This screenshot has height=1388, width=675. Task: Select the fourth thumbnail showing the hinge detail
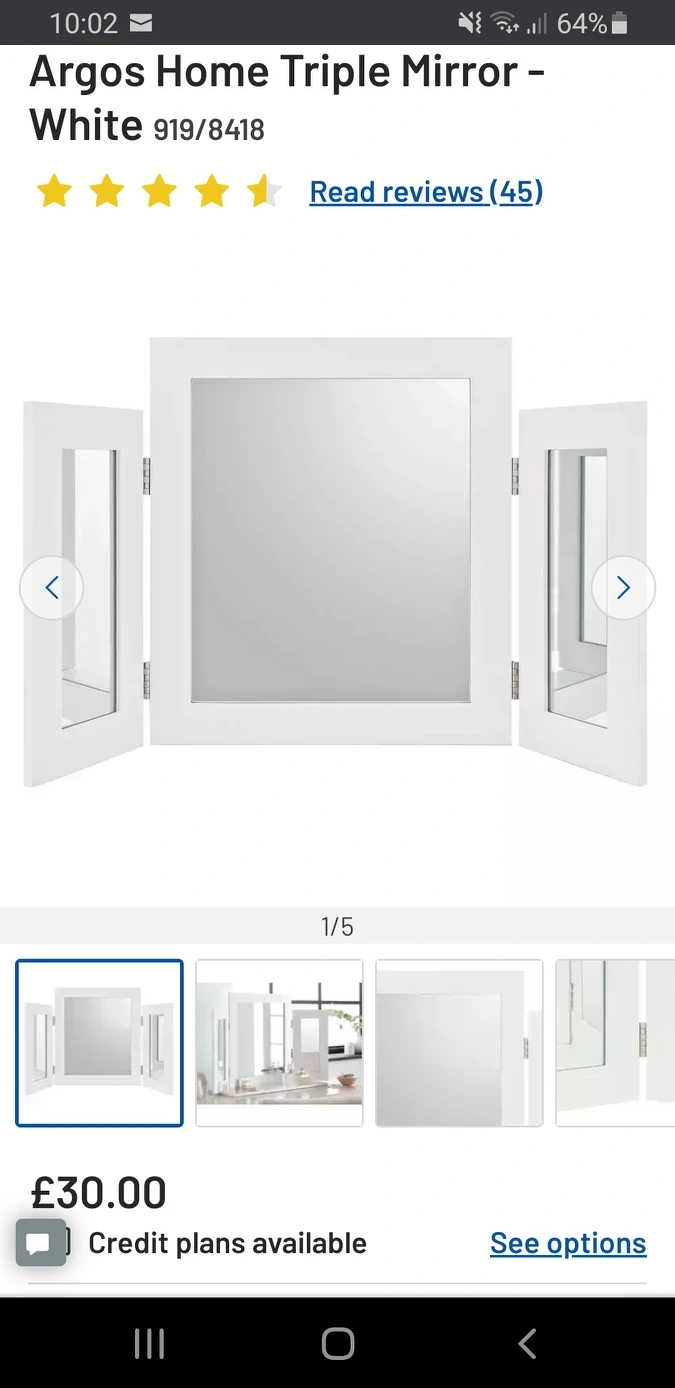point(615,1043)
